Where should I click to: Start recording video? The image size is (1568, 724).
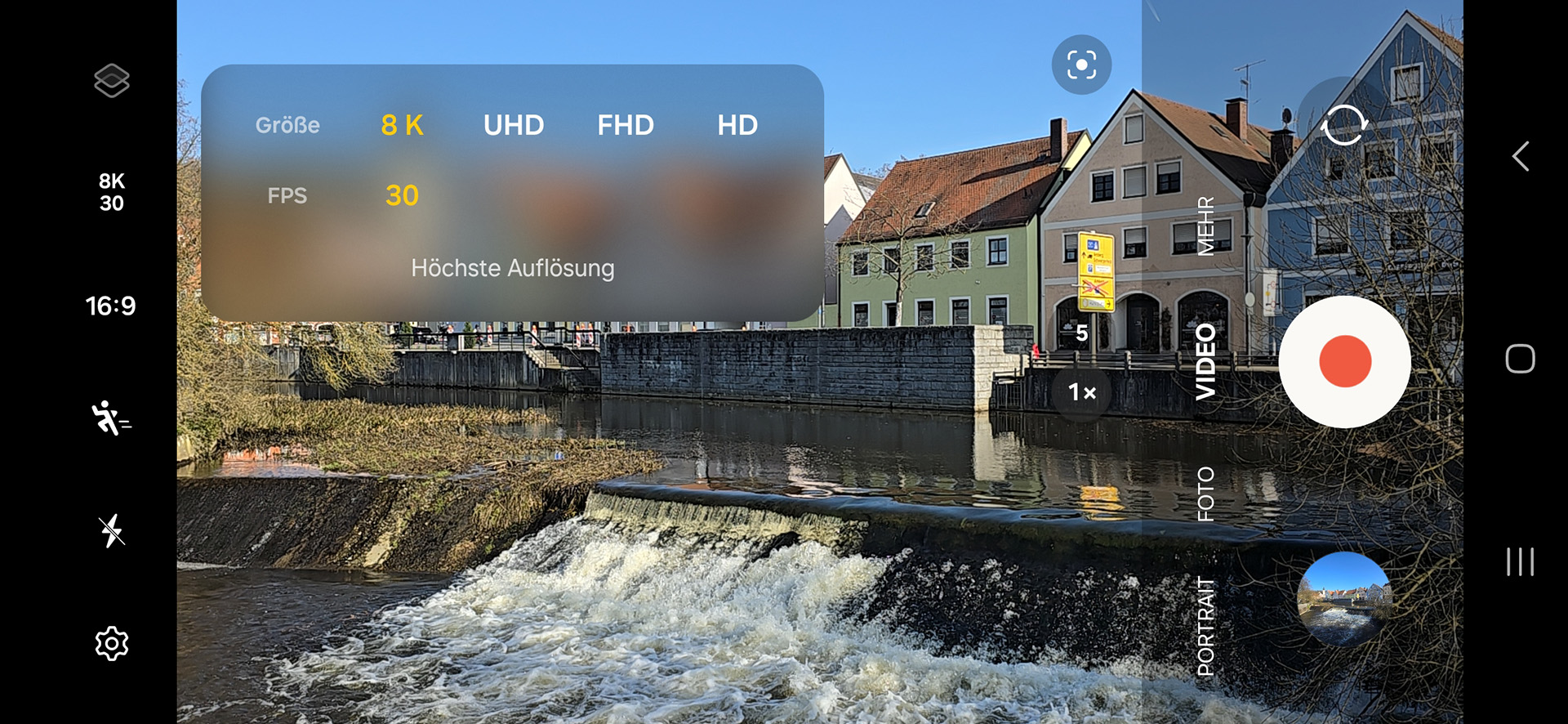click(1344, 361)
